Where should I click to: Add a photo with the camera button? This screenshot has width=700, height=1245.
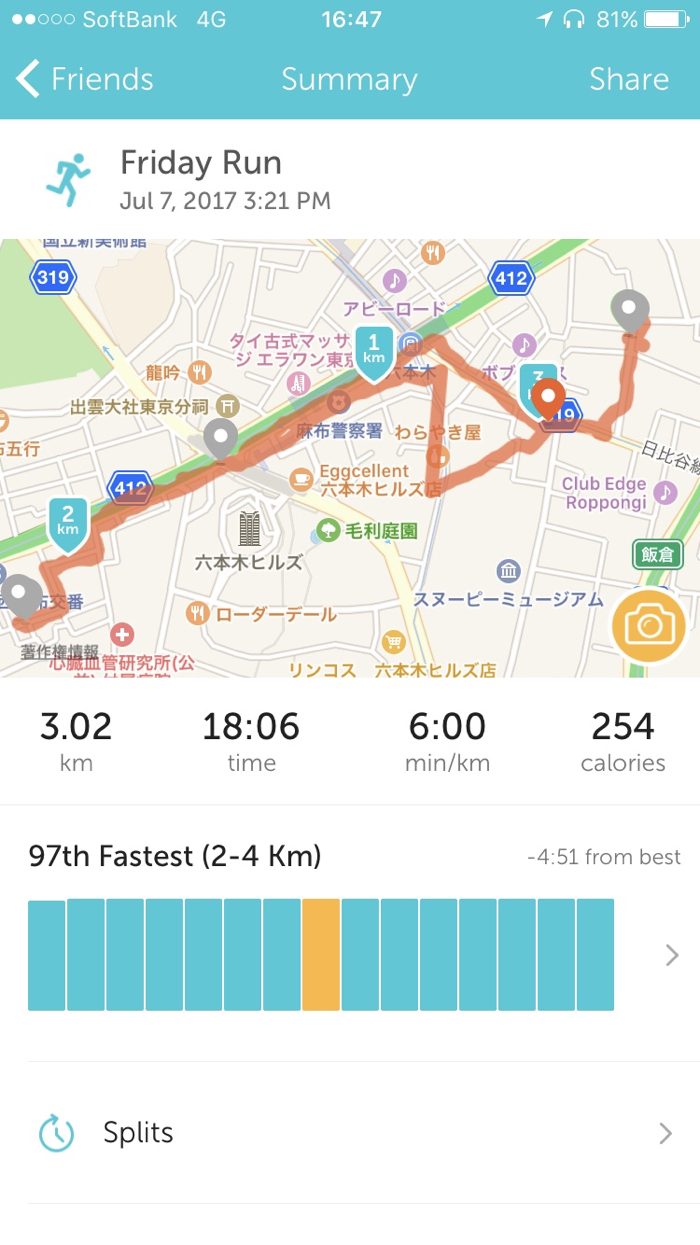(649, 626)
